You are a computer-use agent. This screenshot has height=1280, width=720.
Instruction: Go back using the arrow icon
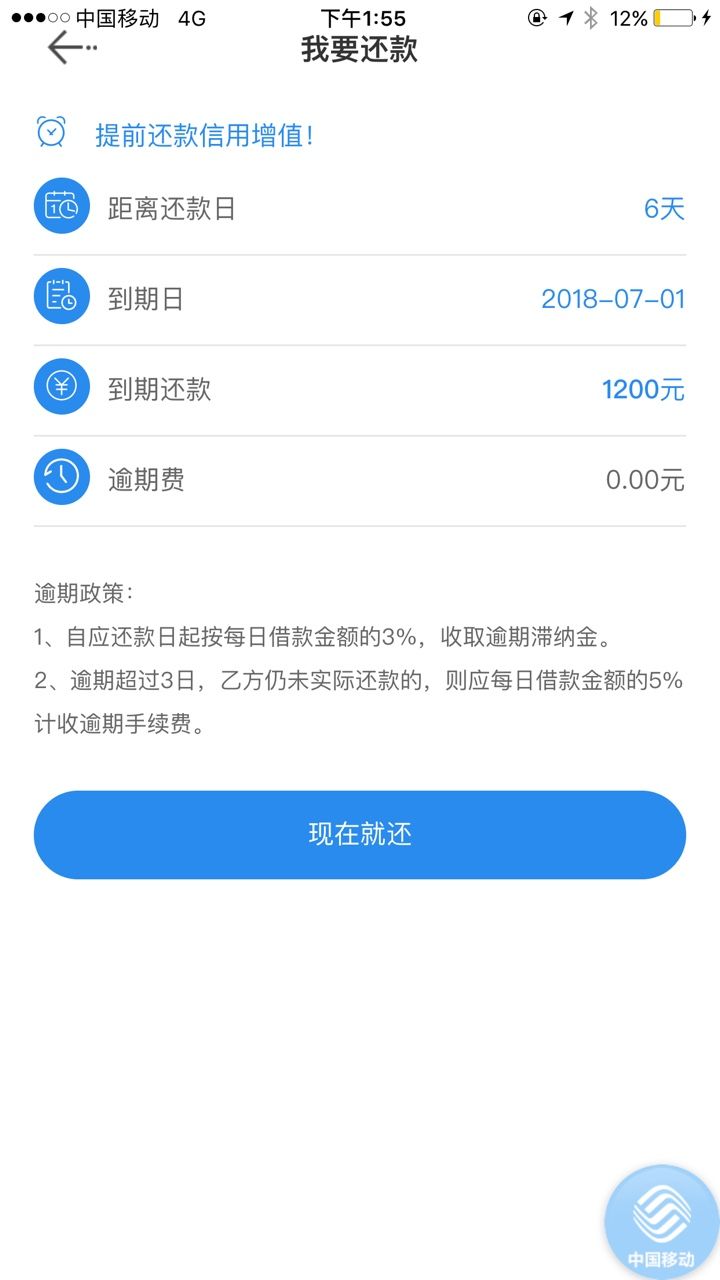(71, 47)
